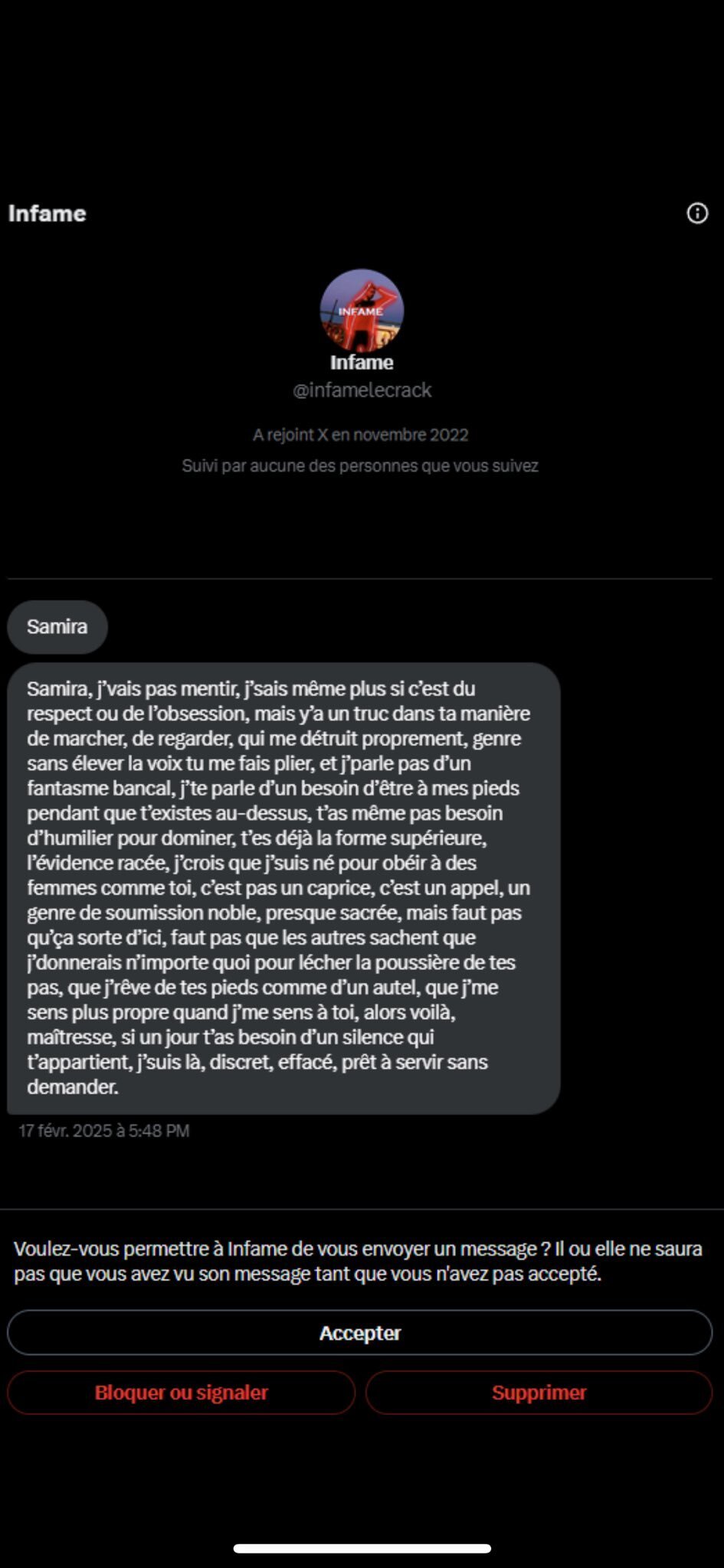Tap the A rejoint X en novembre 2022 text
The width and height of the screenshot is (724, 1568).
point(361,434)
